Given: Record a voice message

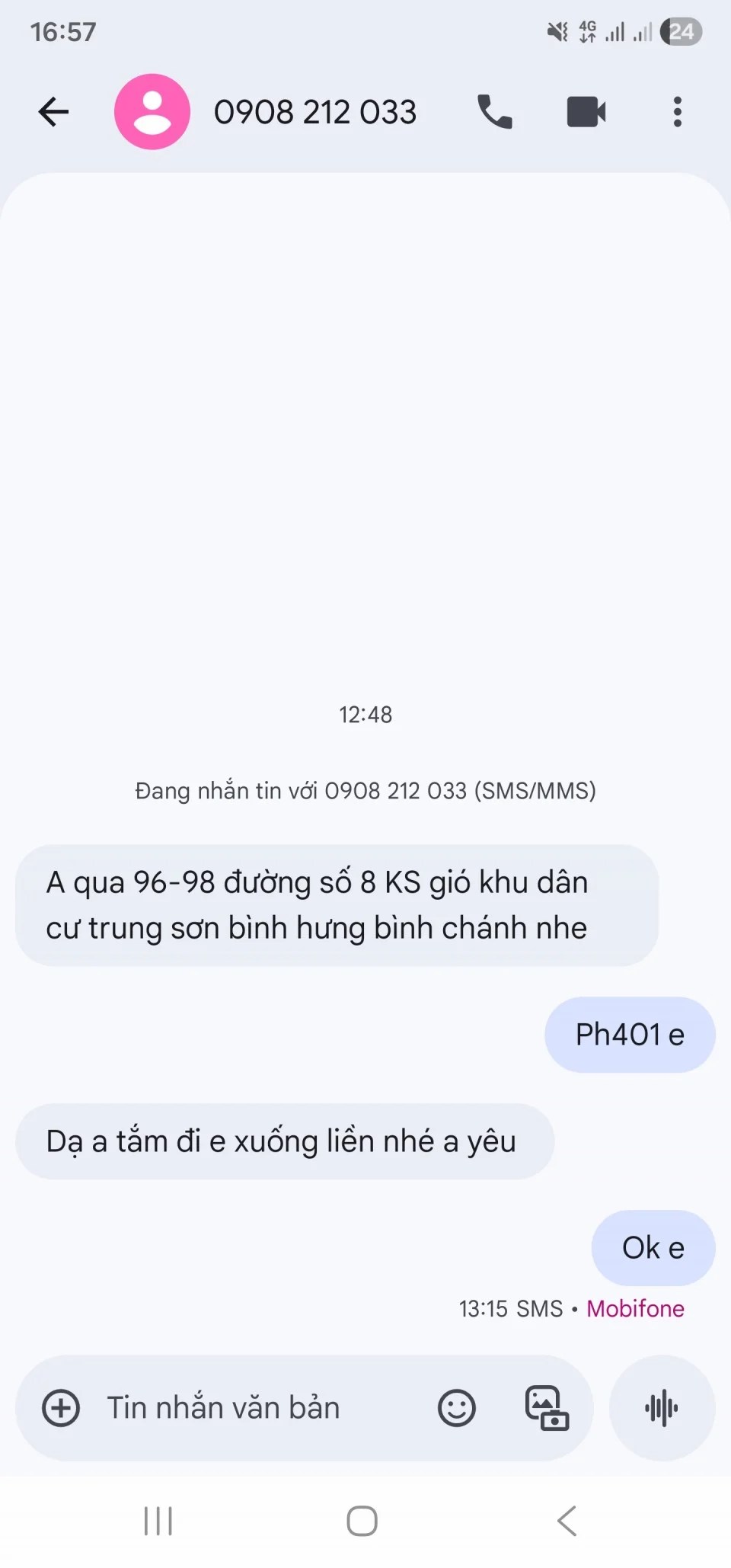Looking at the screenshot, I should 662,1407.
